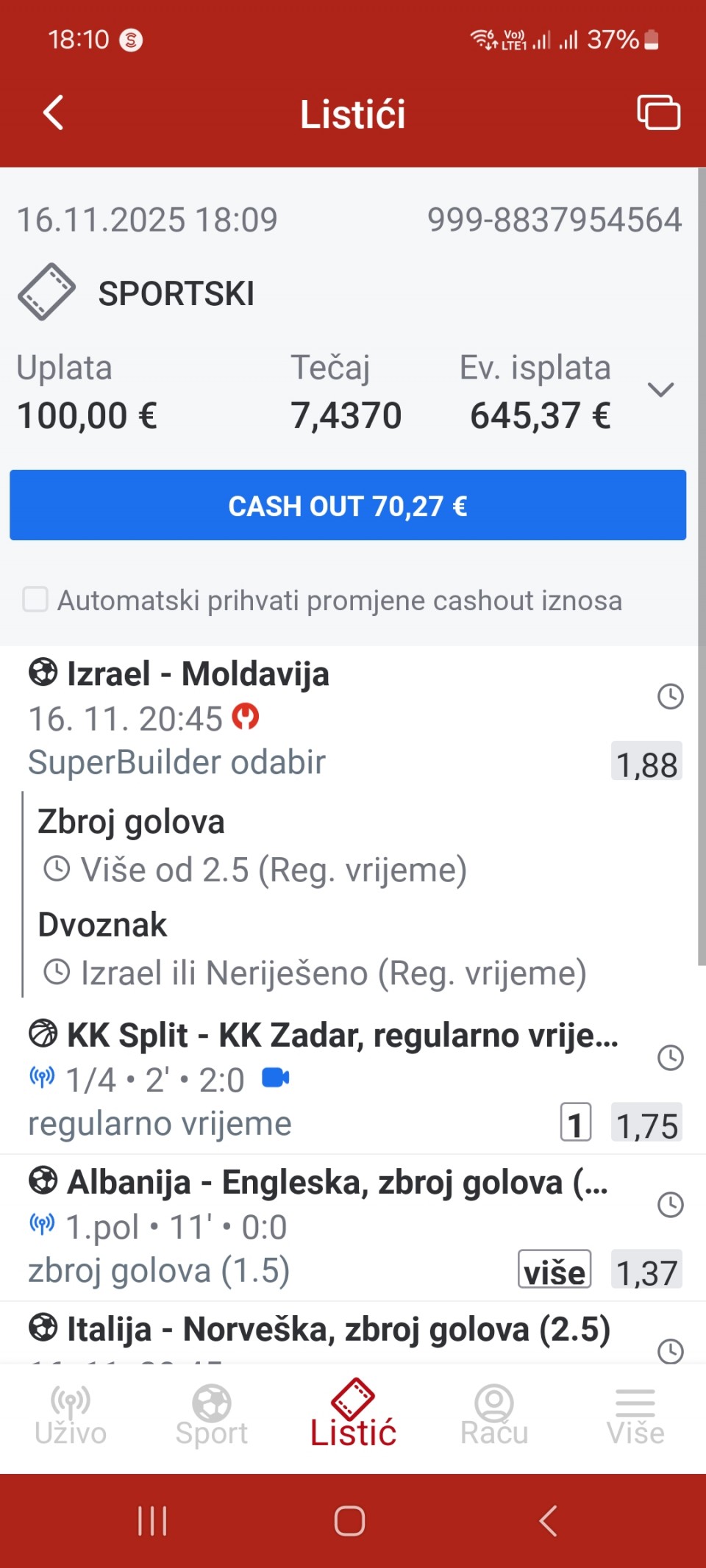Open the system recent apps view
The height and width of the screenshot is (1568, 706).
pos(152,1521)
